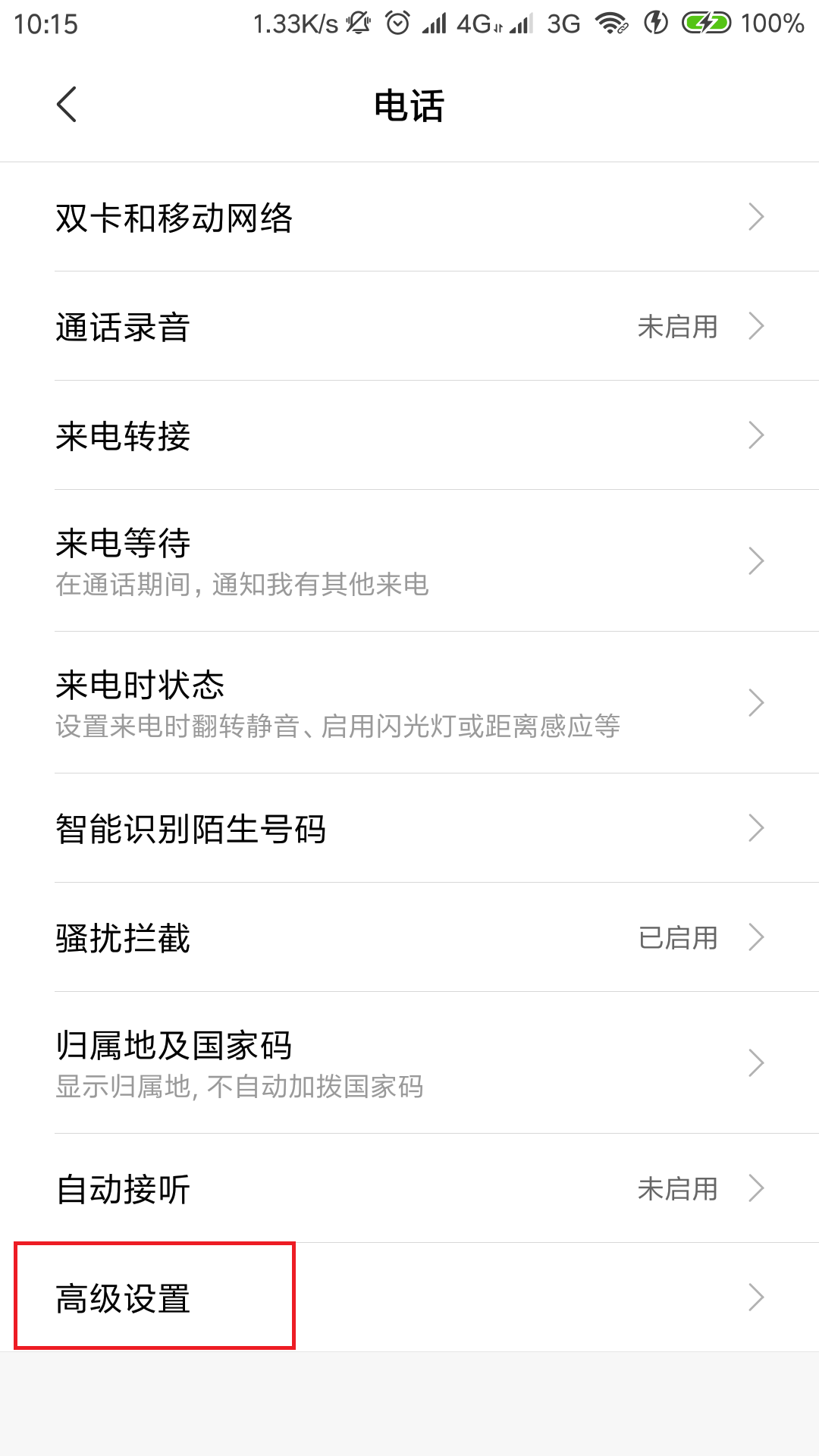Click the 3G network indicator icon

(x=563, y=23)
